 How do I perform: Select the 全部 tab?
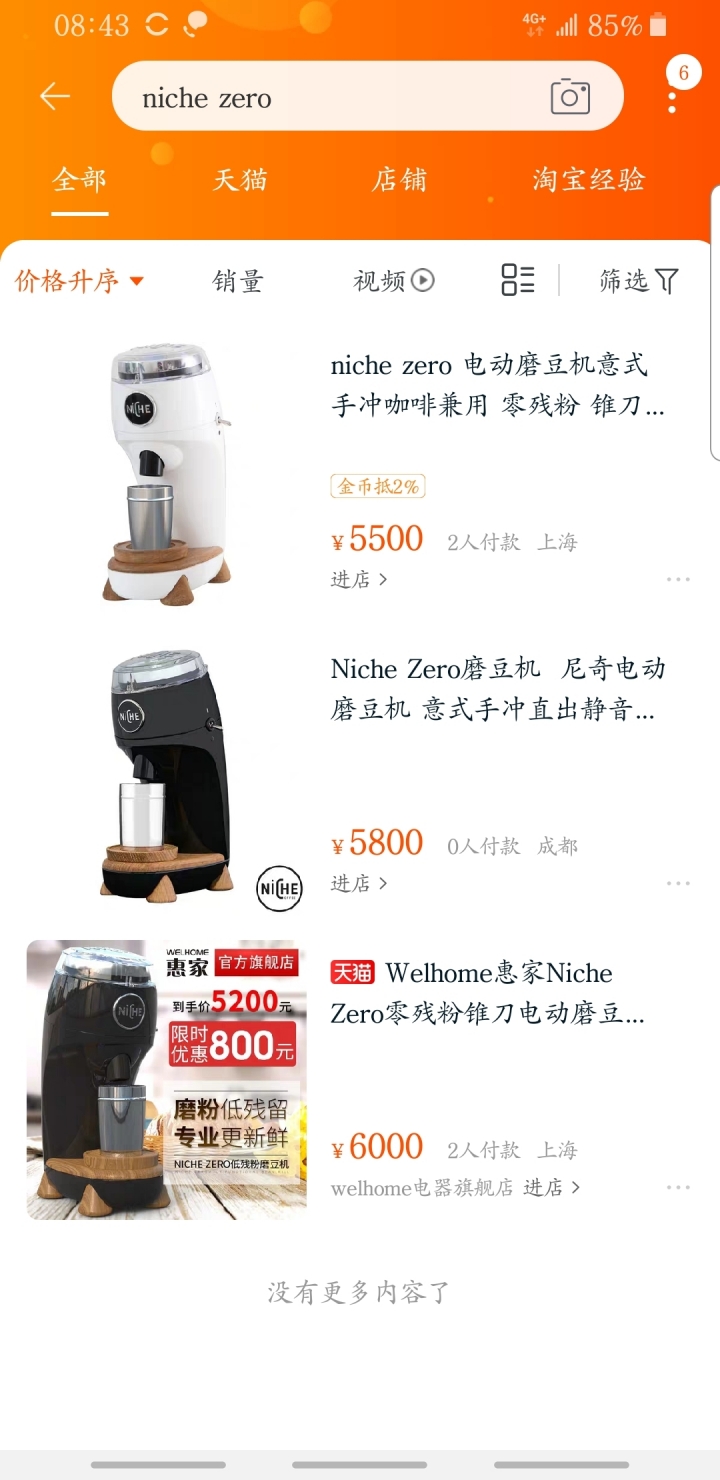(80, 180)
